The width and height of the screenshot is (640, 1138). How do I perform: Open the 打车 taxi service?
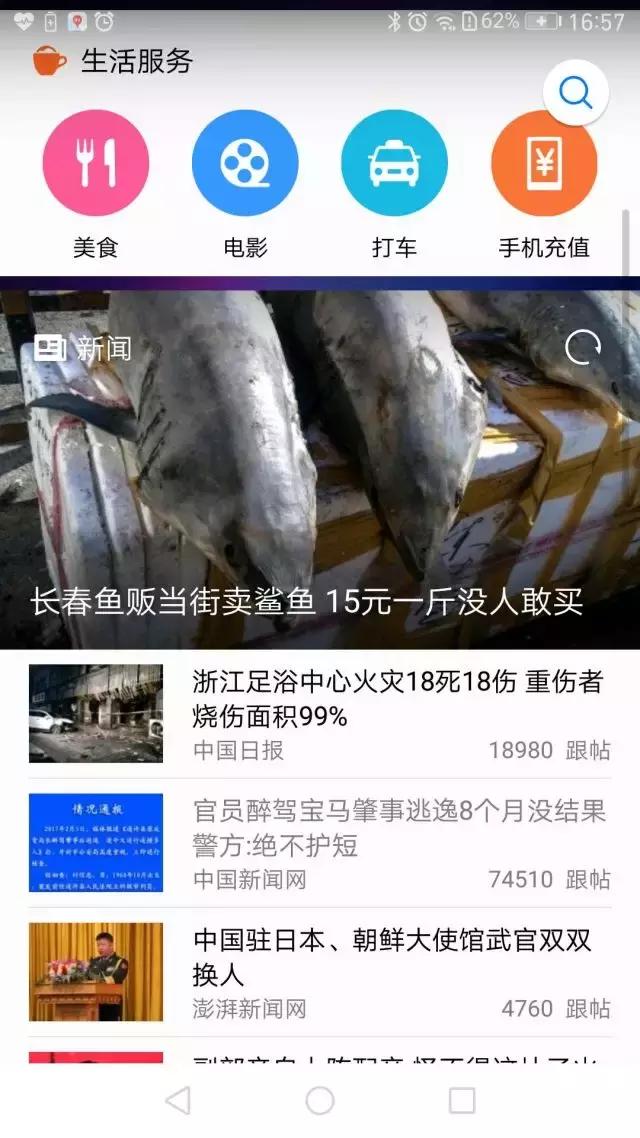pos(394,163)
